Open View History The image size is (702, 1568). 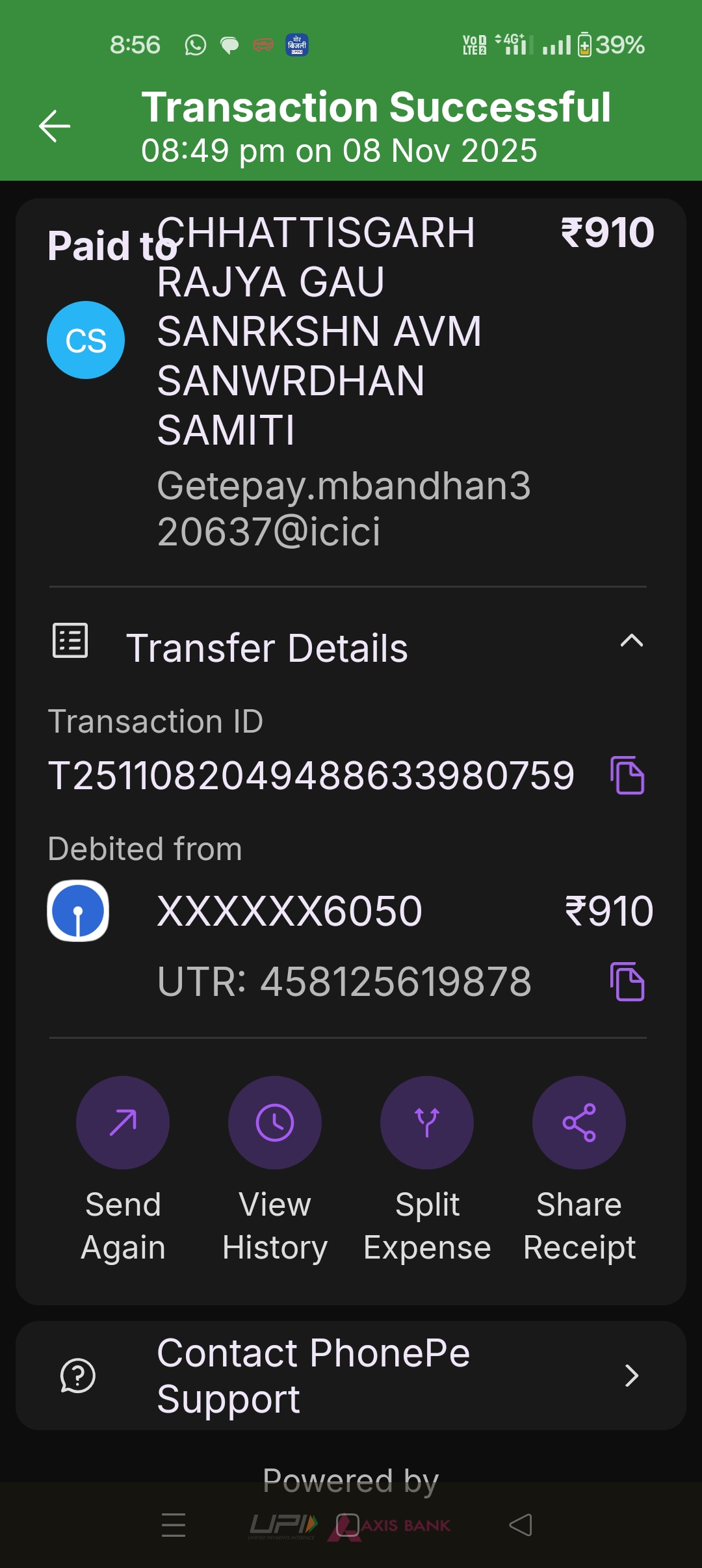pos(274,1123)
